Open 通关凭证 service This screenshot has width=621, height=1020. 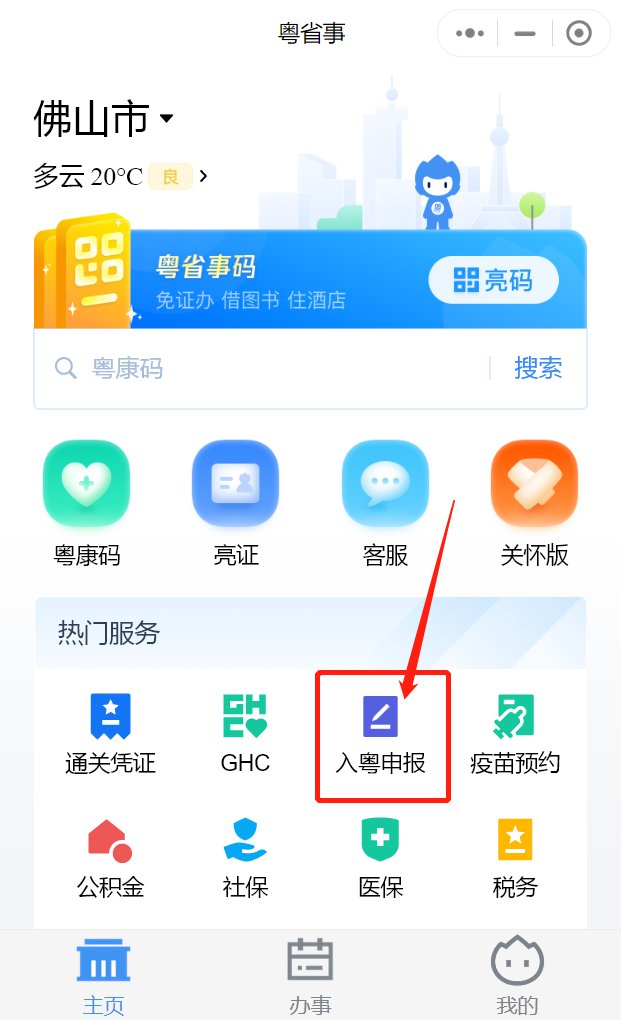pyautogui.click(x=111, y=735)
